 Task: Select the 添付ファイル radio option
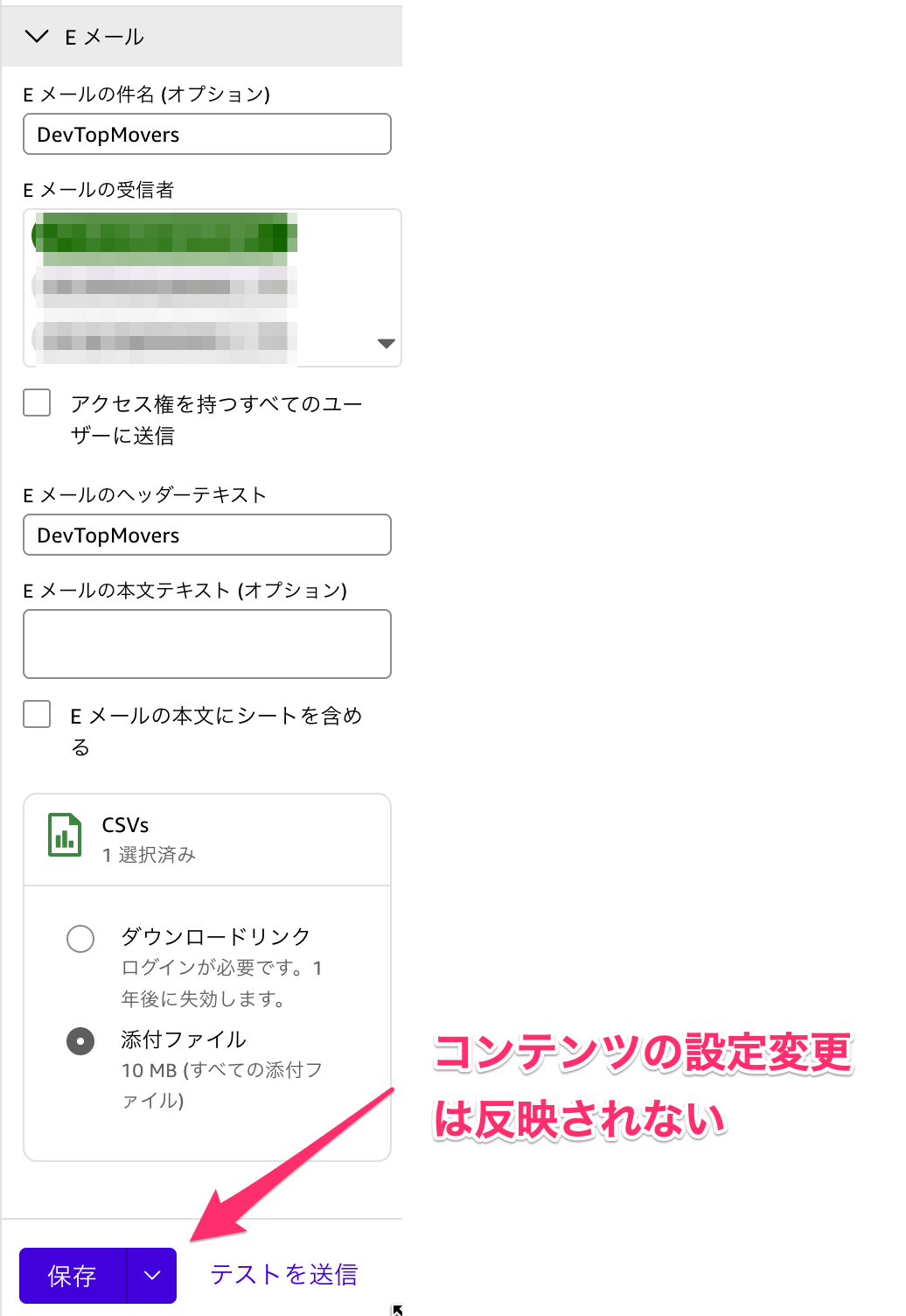coord(80,1041)
